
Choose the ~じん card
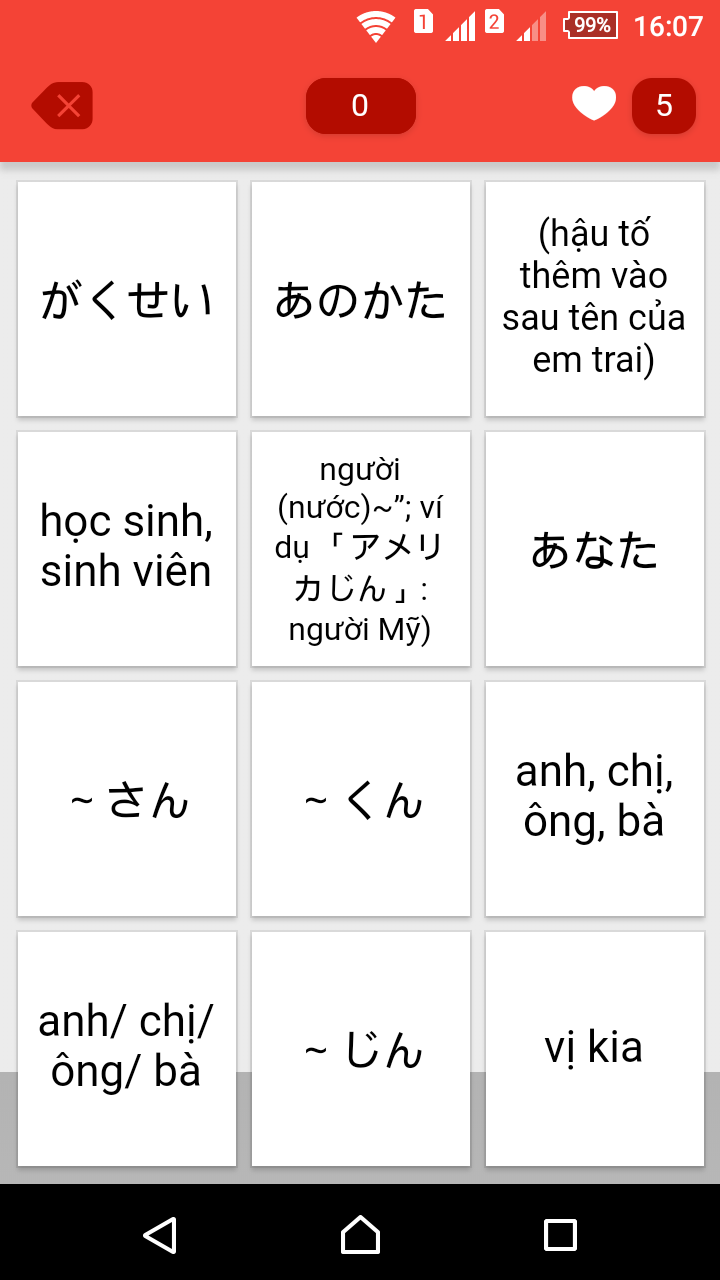pos(360,1047)
